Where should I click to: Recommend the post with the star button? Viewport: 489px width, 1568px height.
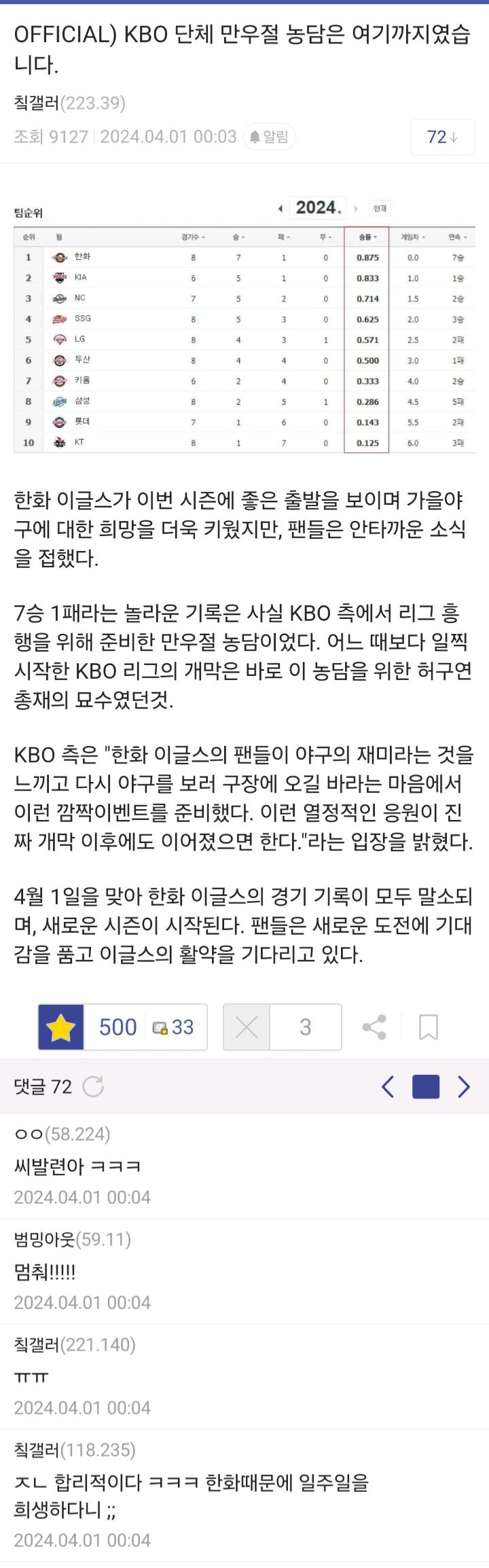61,1027
